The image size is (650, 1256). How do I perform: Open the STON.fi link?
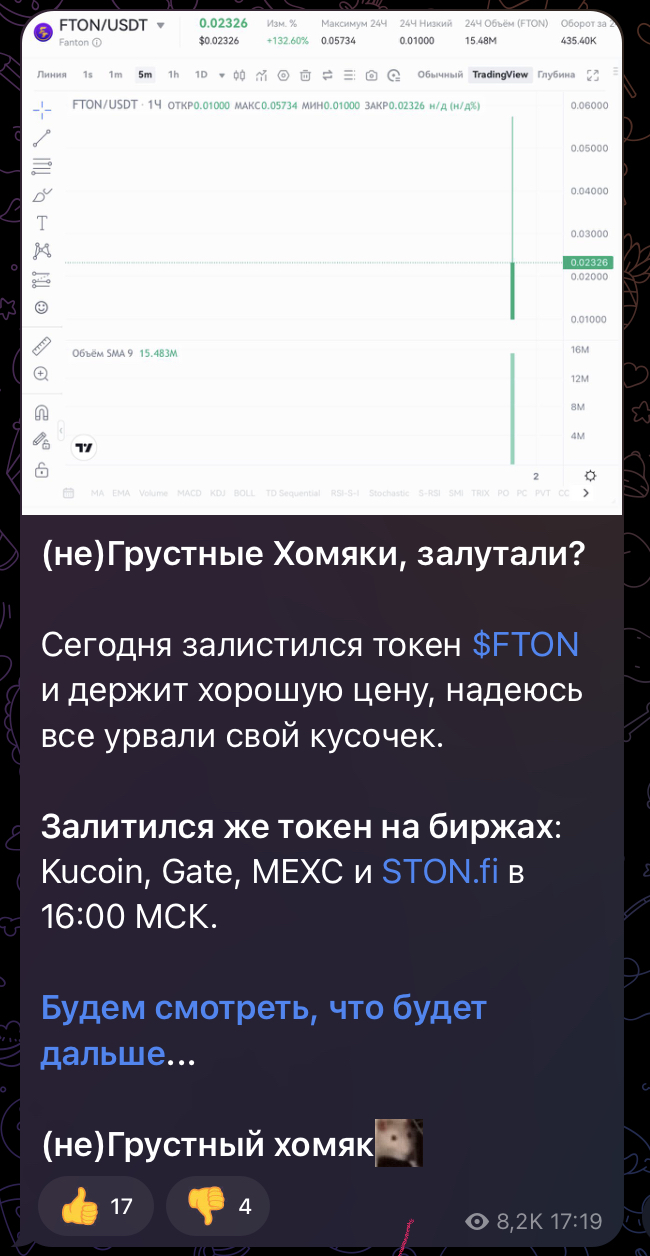pyautogui.click(x=440, y=872)
